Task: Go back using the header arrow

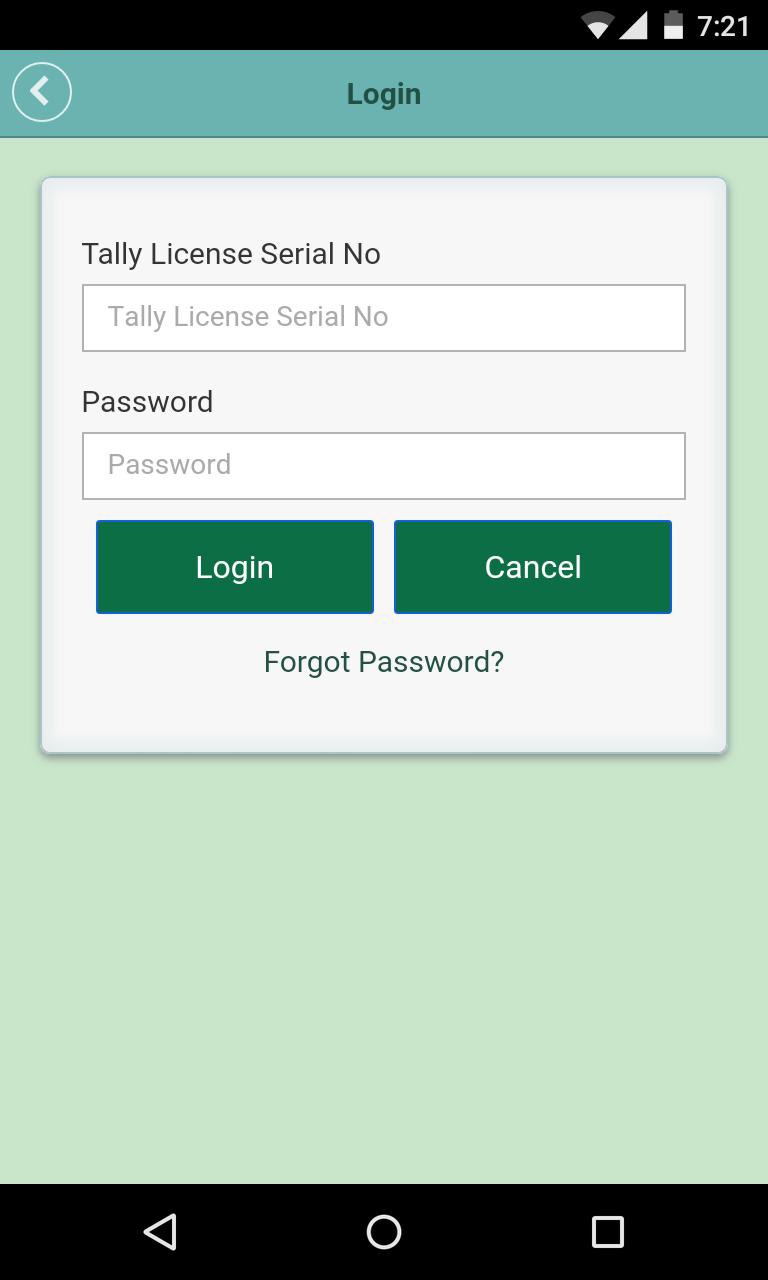Action: [x=42, y=92]
